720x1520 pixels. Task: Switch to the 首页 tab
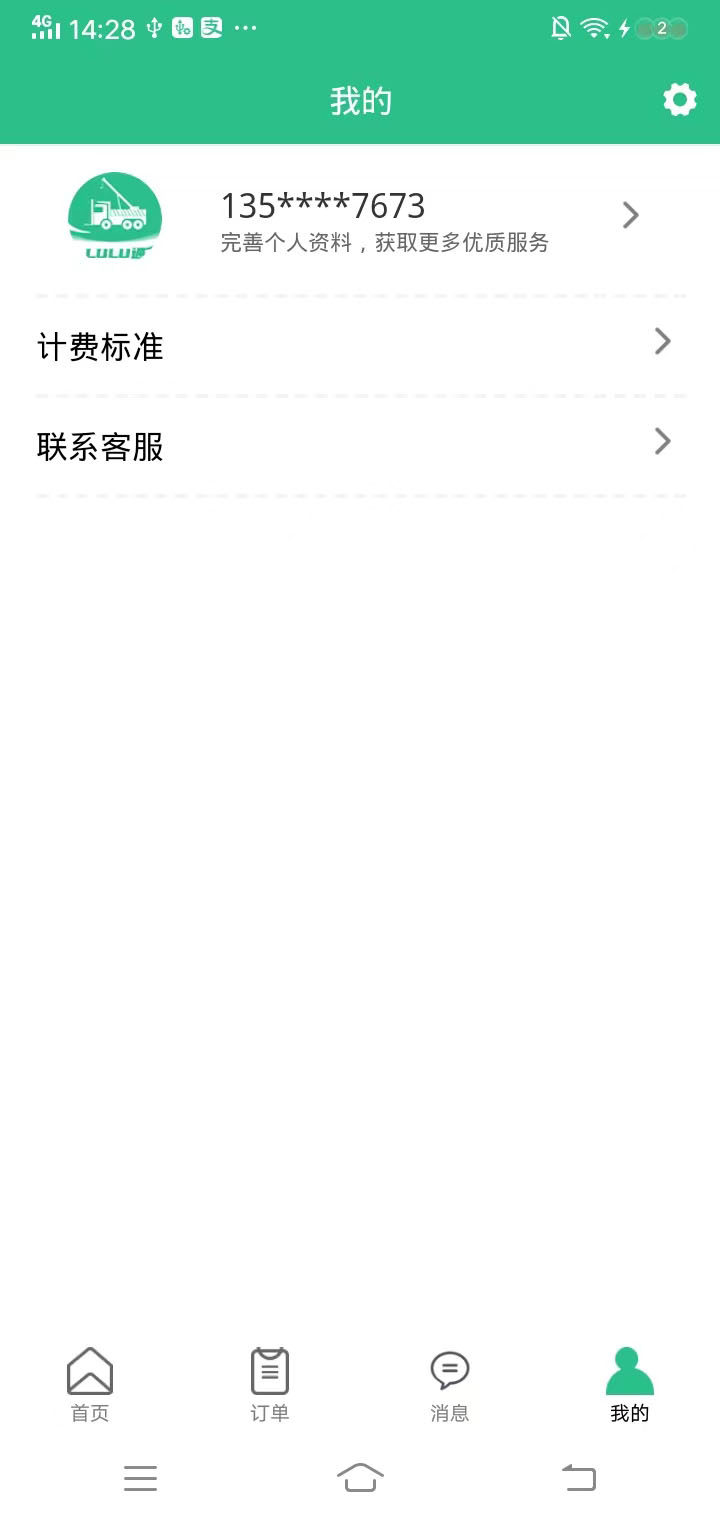pyautogui.click(x=89, y=1385)
